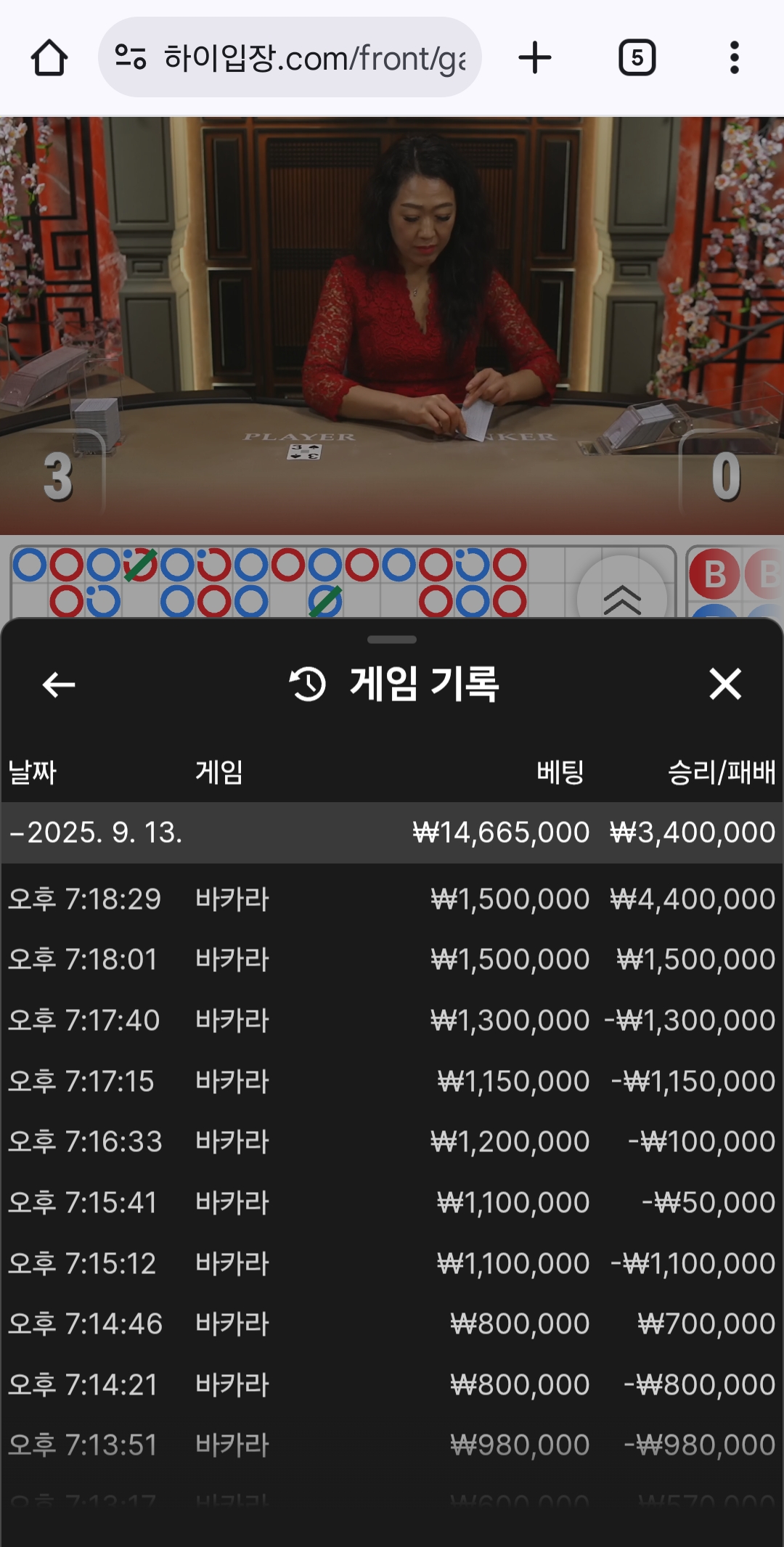Screen dimensions: 784x1547
Task: Open the 7:13:51 baccarat record
Action: click(392, 1445)
